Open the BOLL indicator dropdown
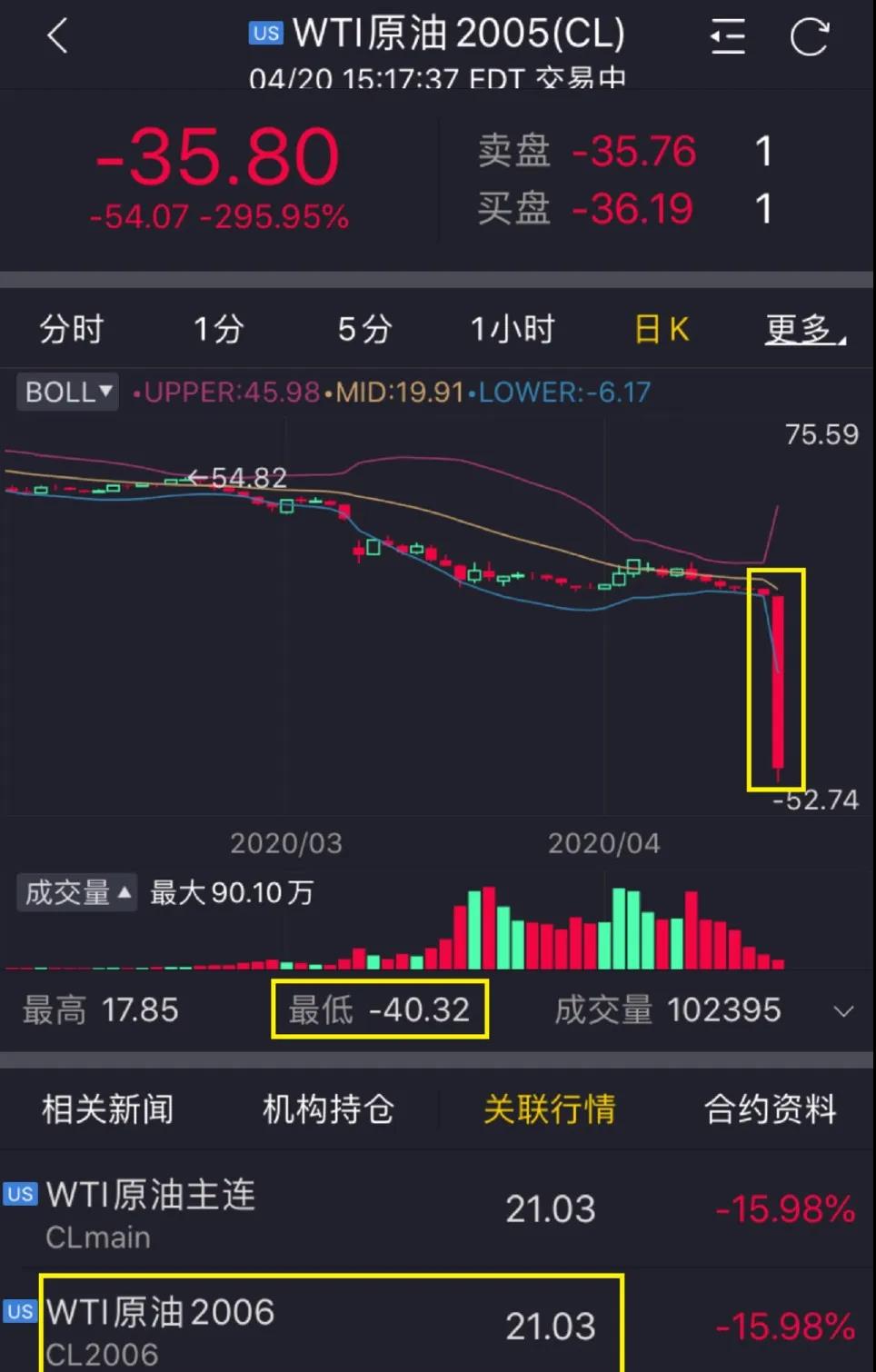This screenshot has width=876, height=1372. point(68,393)
